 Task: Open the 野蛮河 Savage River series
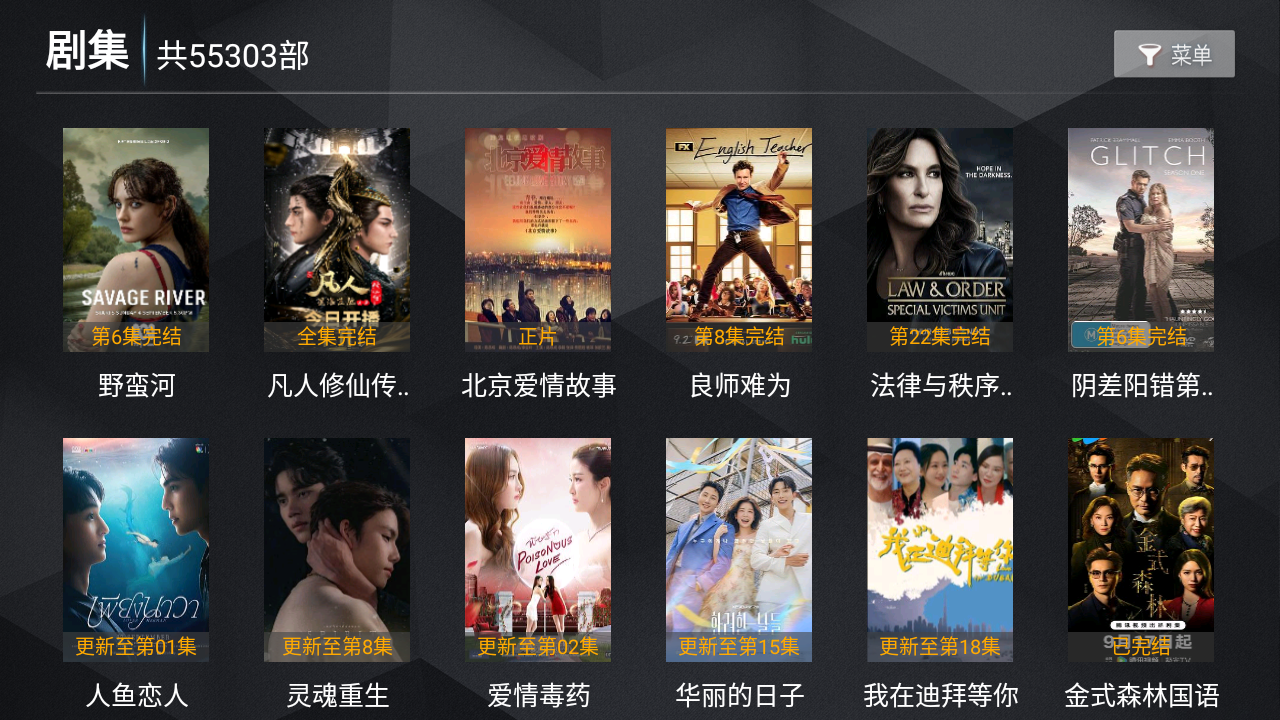(136, 240)
